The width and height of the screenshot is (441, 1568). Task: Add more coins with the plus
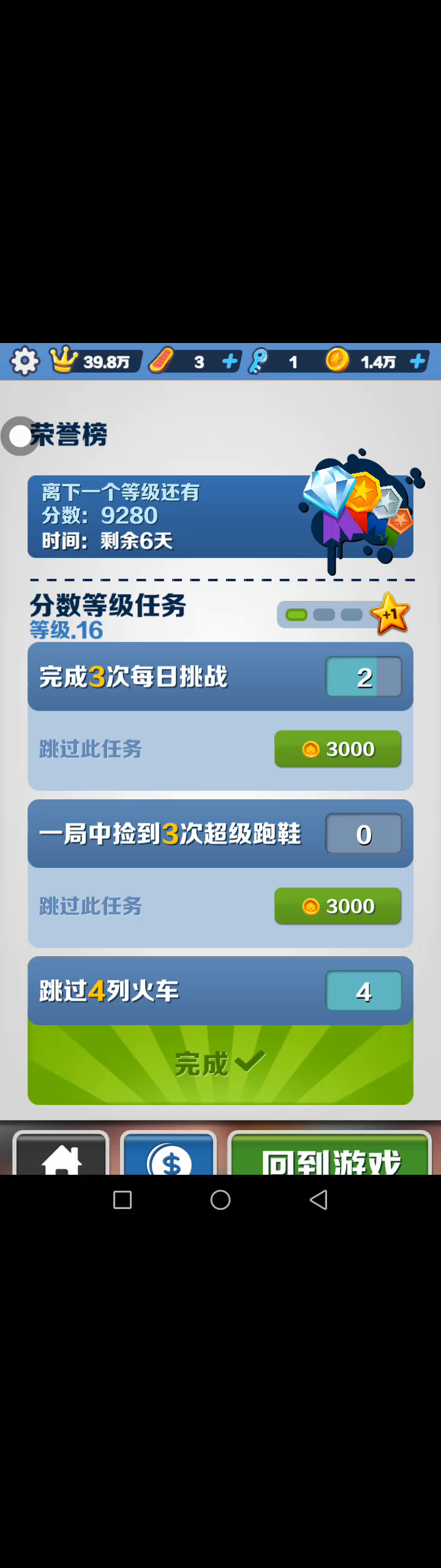418,361
